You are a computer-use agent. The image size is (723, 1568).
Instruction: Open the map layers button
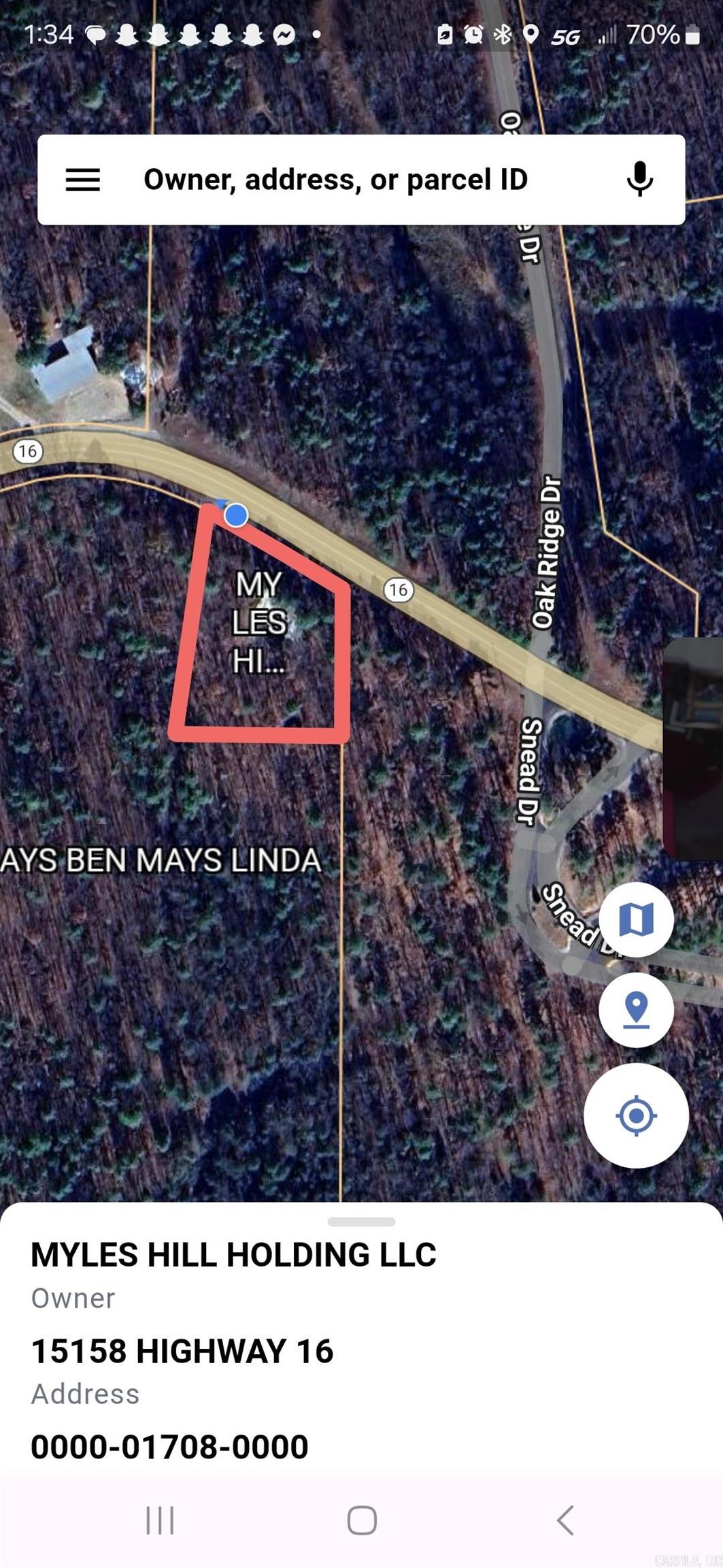click(x=636, y=919)
